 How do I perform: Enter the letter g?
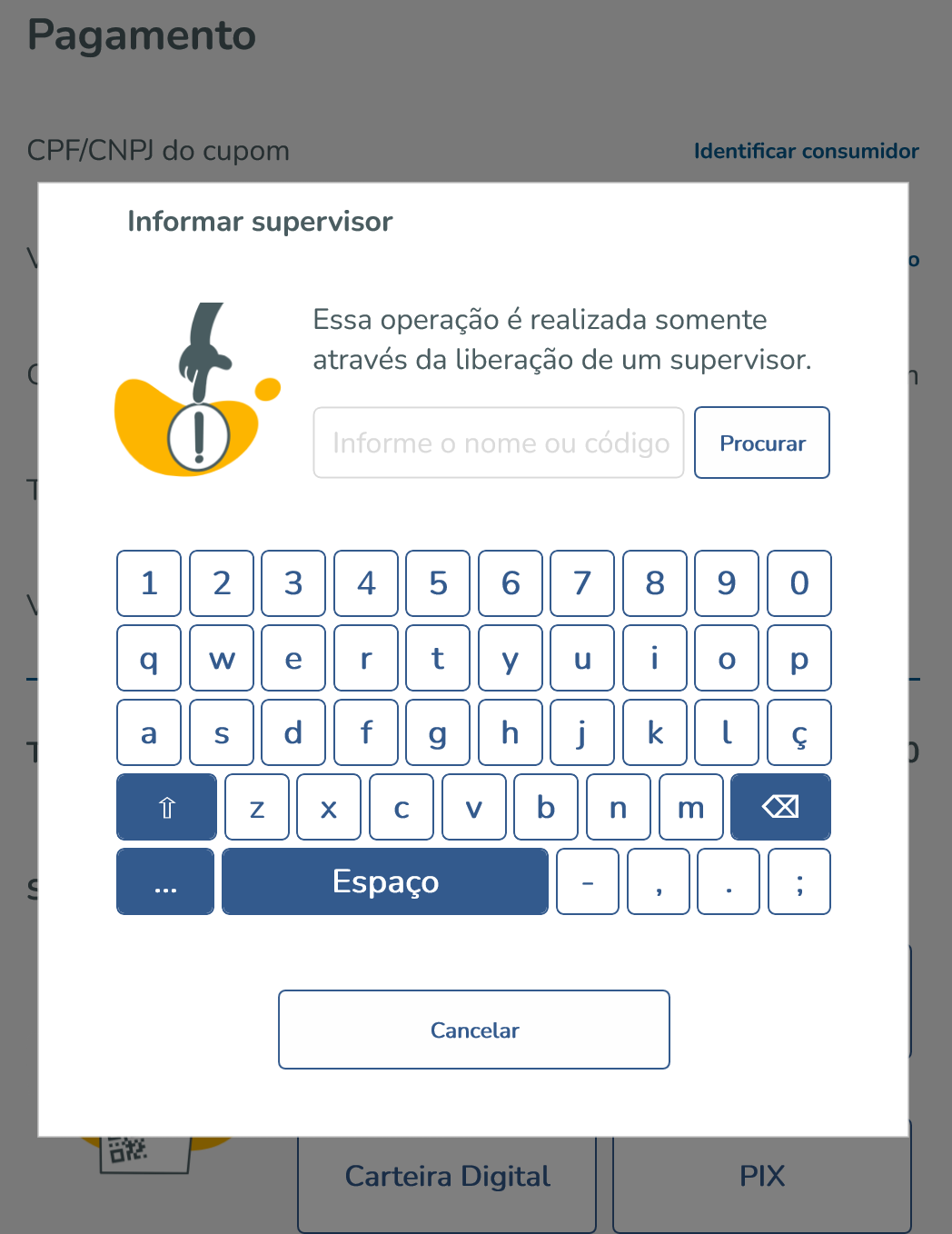point(438,732)
